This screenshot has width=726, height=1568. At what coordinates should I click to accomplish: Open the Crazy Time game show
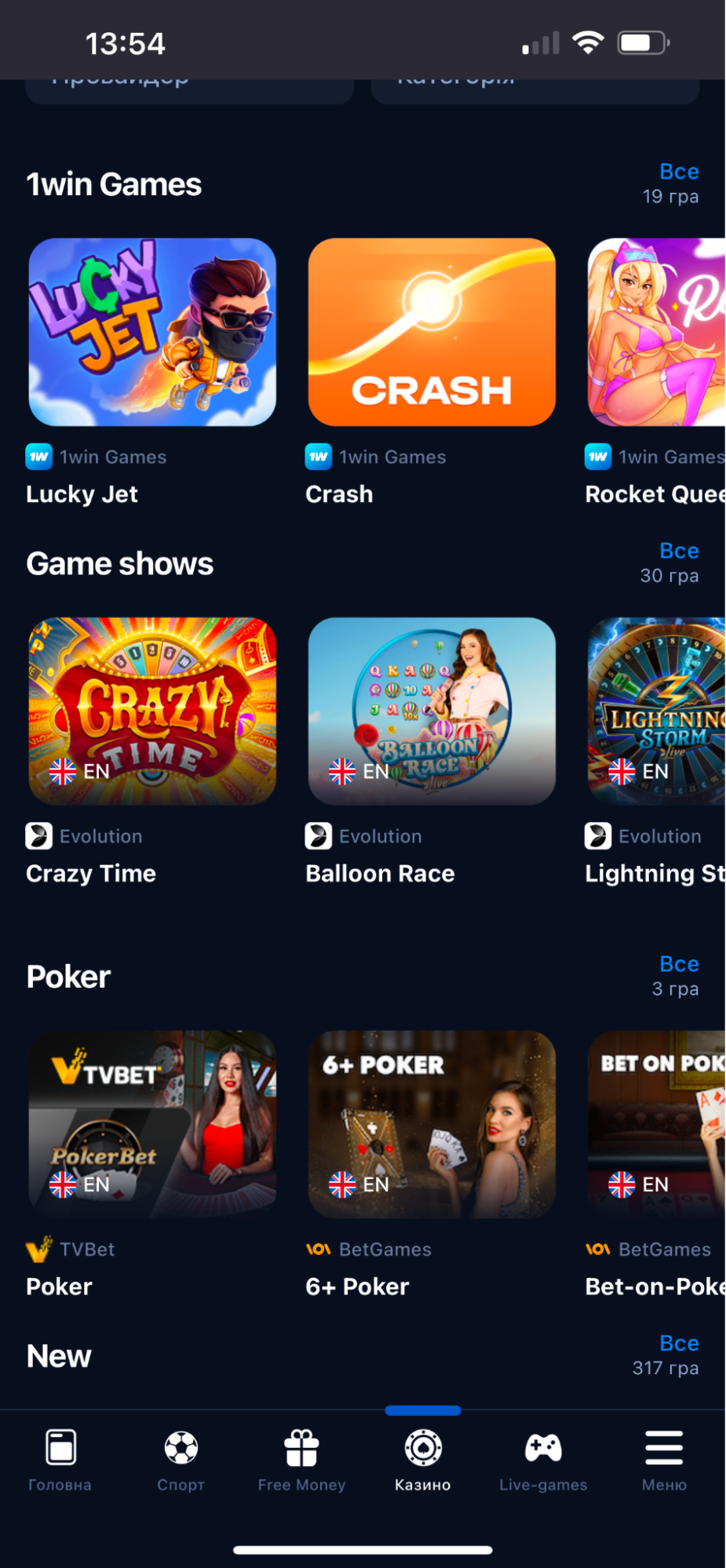(x=152, y=711)
